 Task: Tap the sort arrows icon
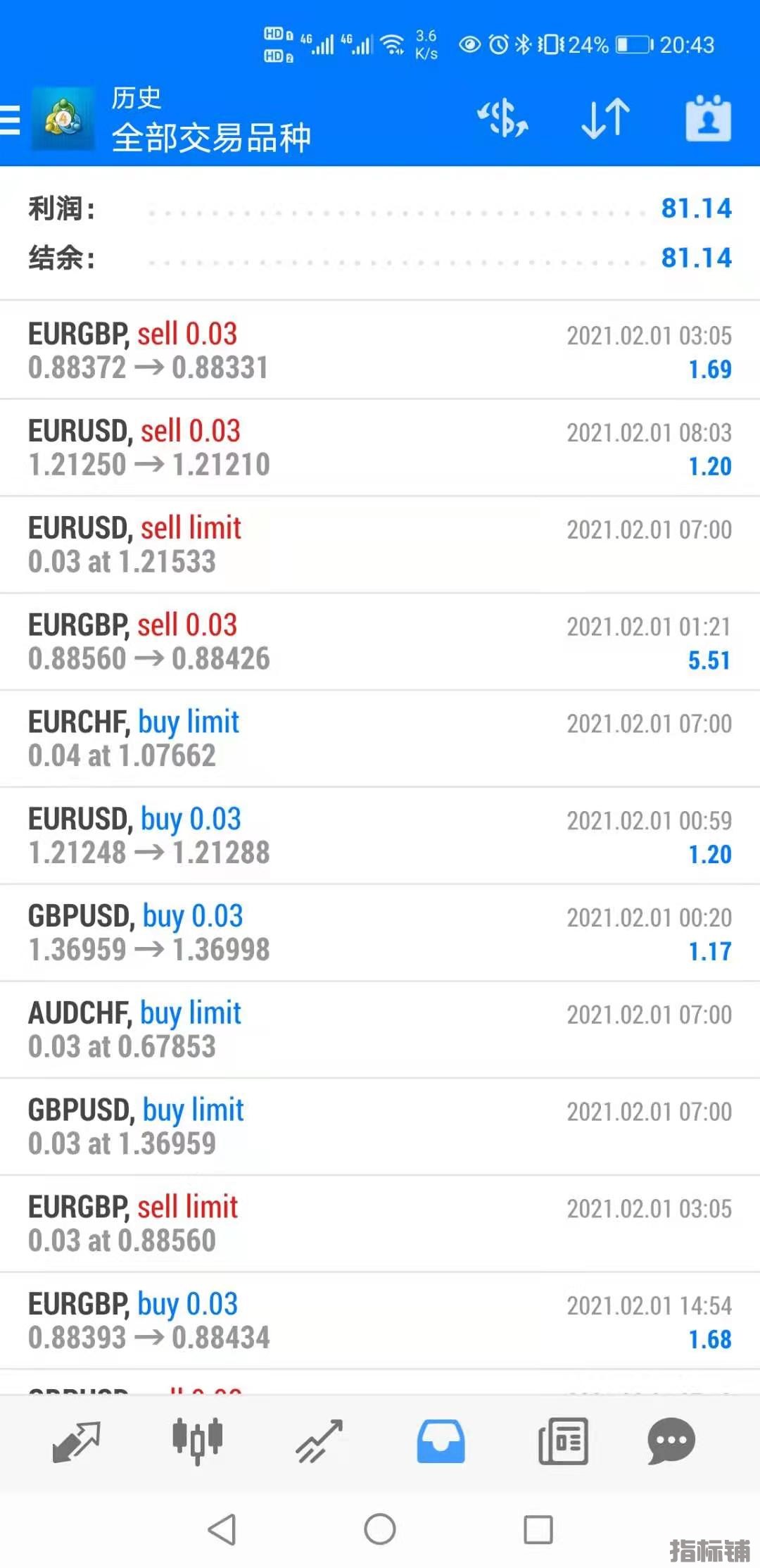point(605,118)
